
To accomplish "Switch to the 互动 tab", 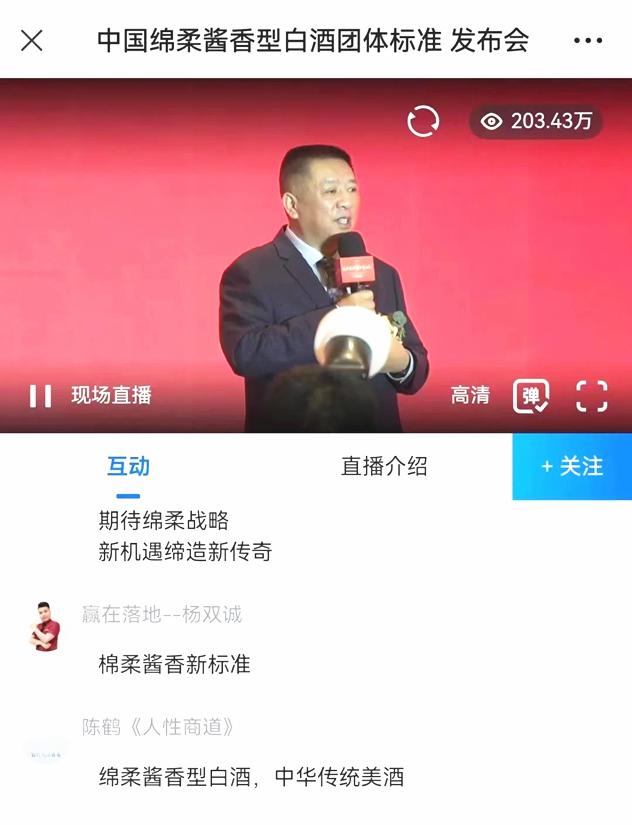I will coord(128,466).
